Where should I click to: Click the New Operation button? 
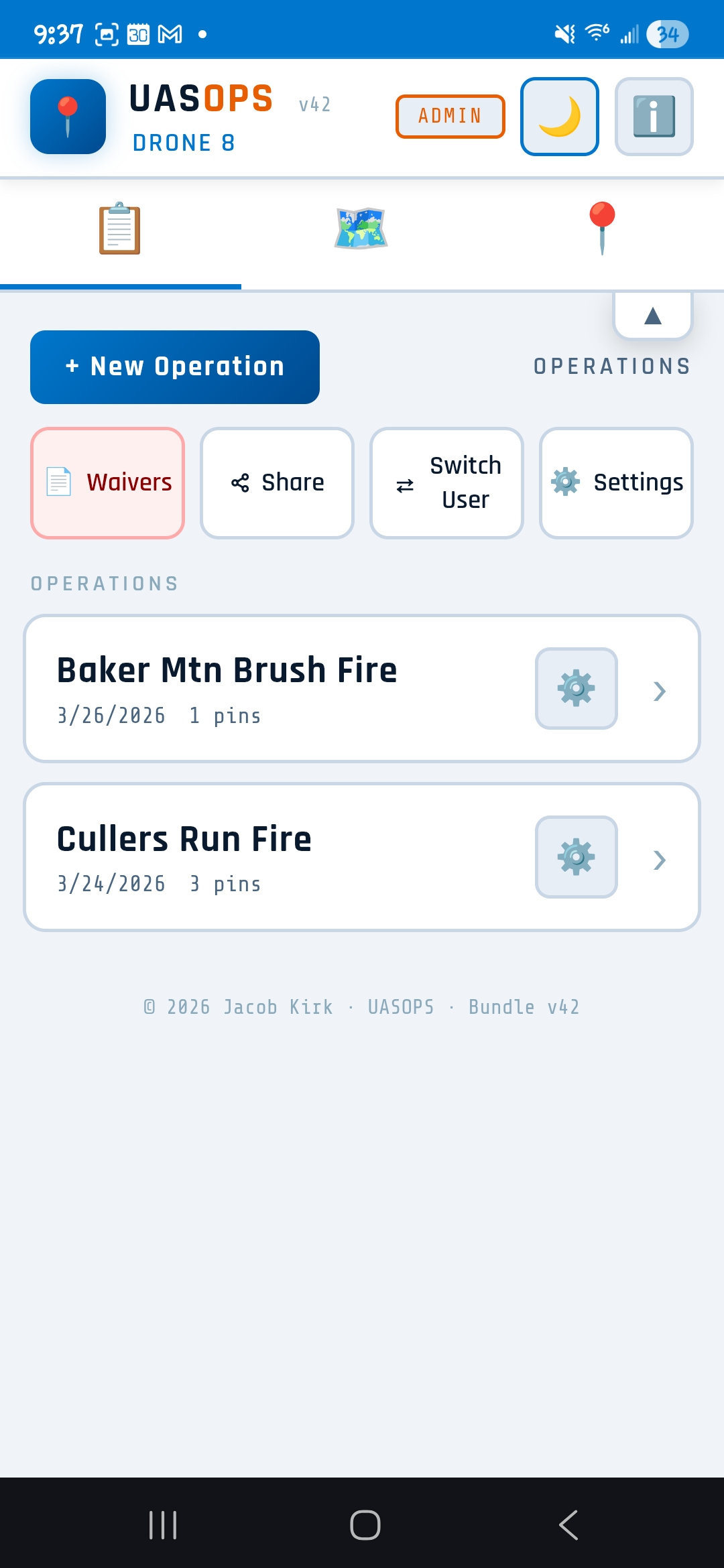174,366
